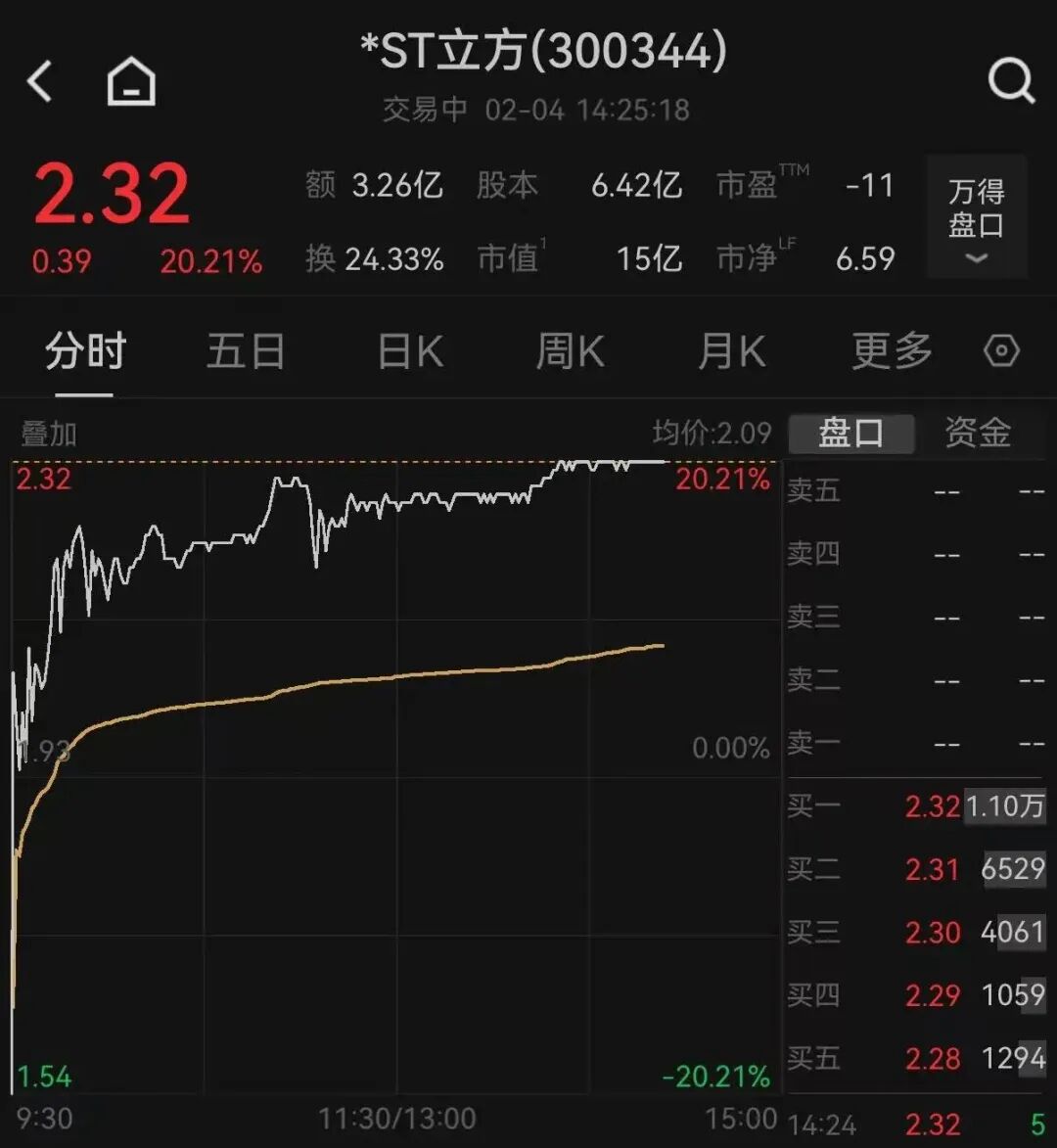
Task: Select the 分时 chart tab
Action: point(85,351)
